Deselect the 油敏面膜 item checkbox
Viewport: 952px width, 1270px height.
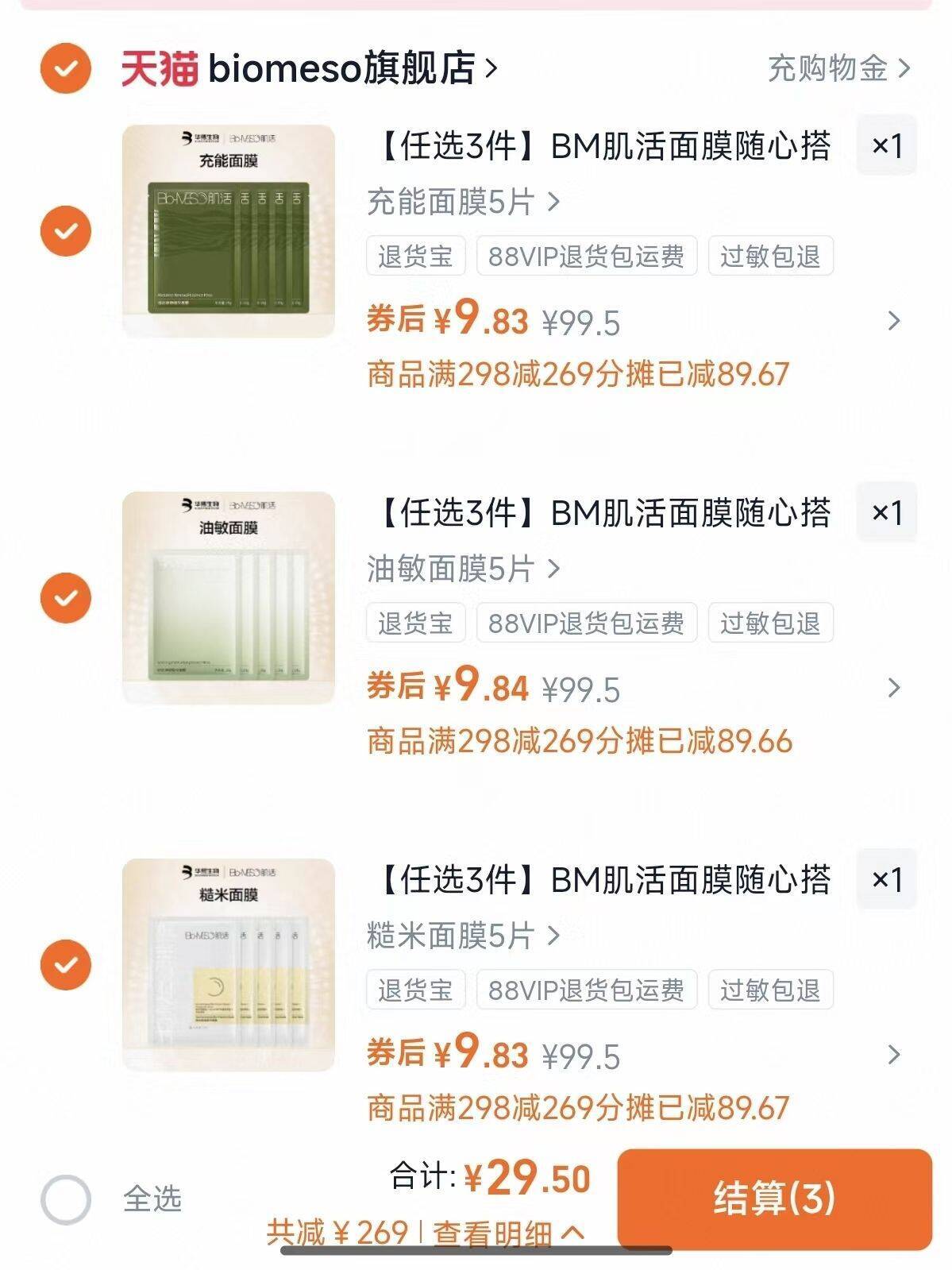point(66,598)
